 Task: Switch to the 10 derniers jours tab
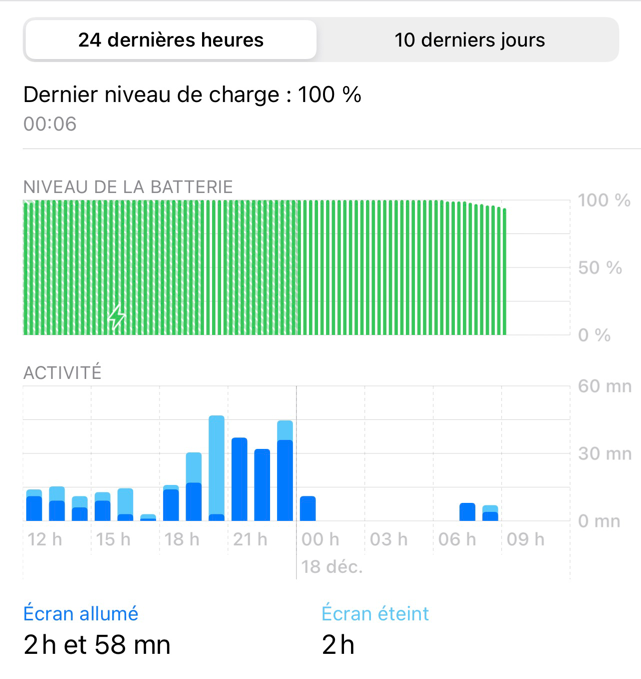click(469, 41)
